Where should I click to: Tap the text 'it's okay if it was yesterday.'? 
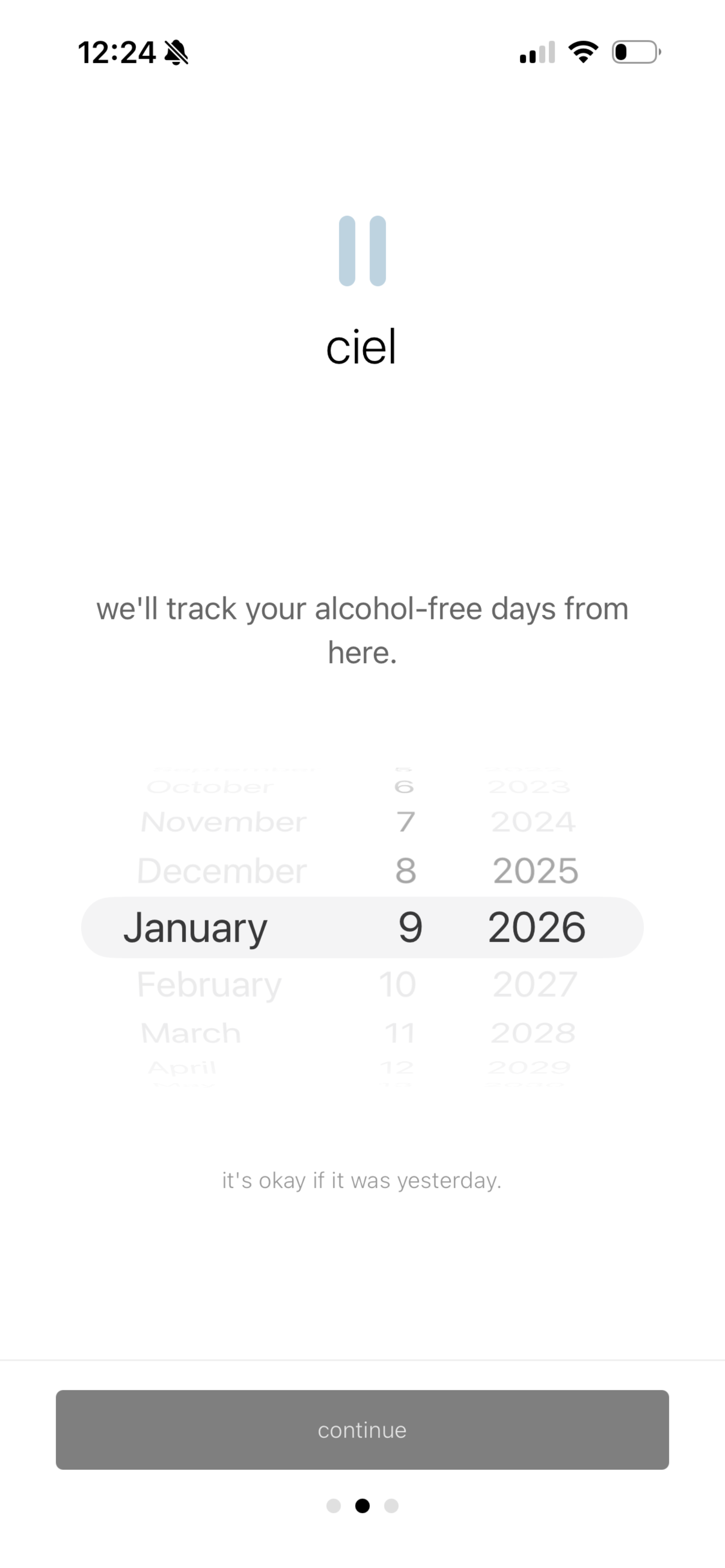point(362,1179)
